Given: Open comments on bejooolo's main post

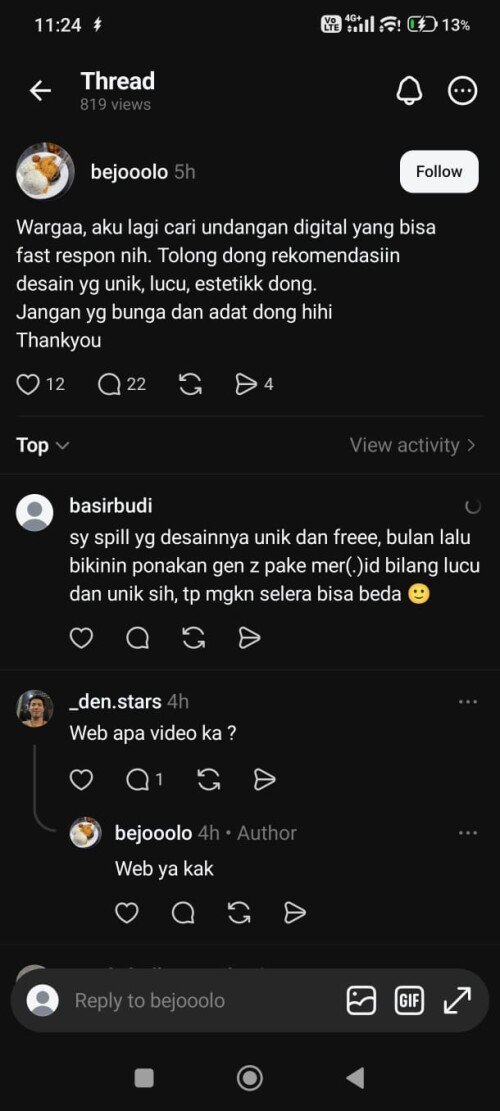Looking at the screenshot, I should [x=110, y=385].
